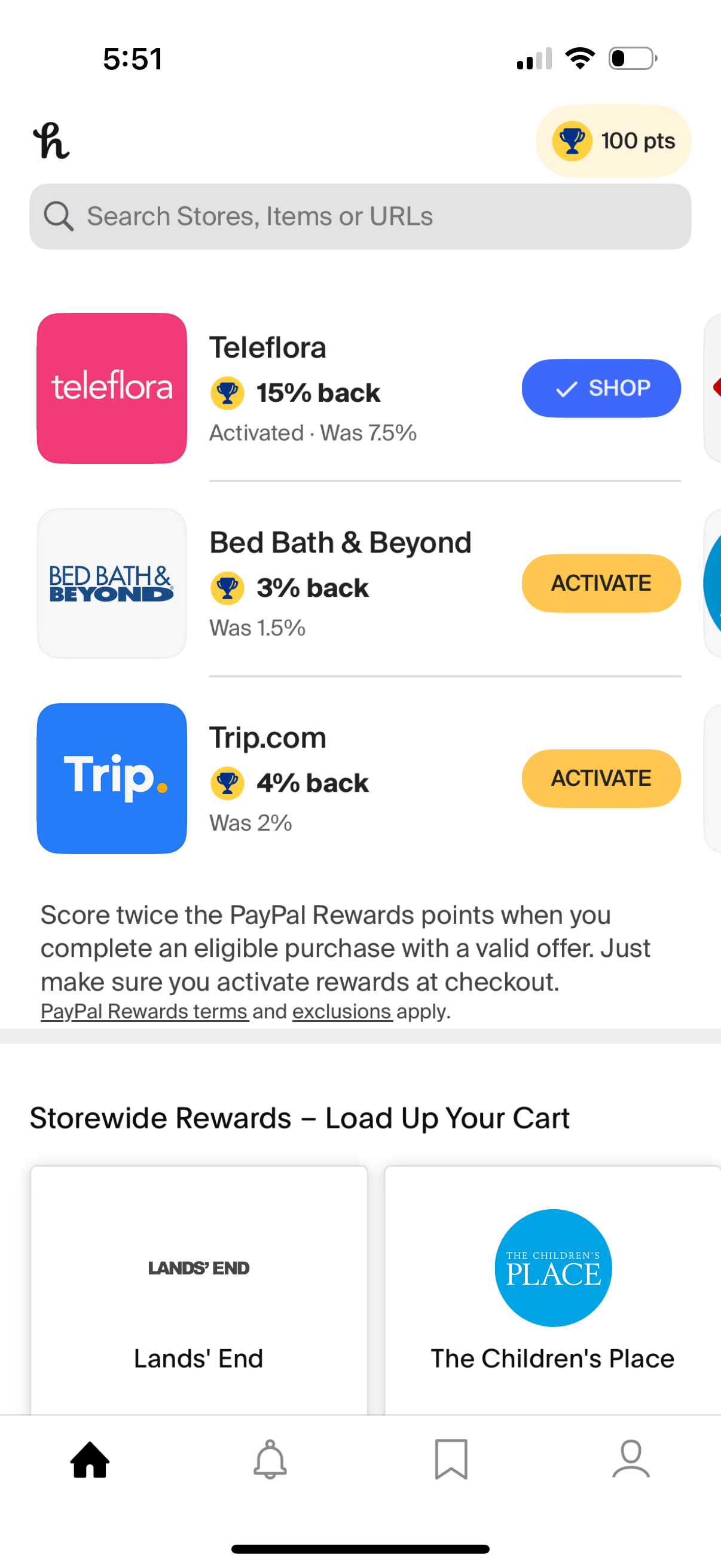View saved items with the bookmark icon
The image size is (721, 1568).
pyautogui.click(x=450, y=1461)
